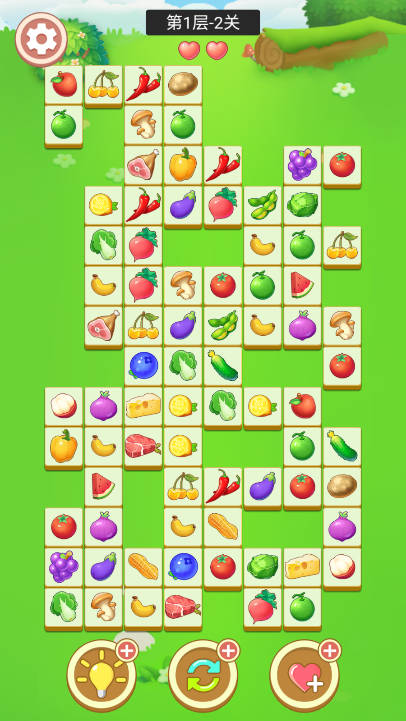
Task: Choose the ham tile next to the bell pepper
Action: click(143, 165)
